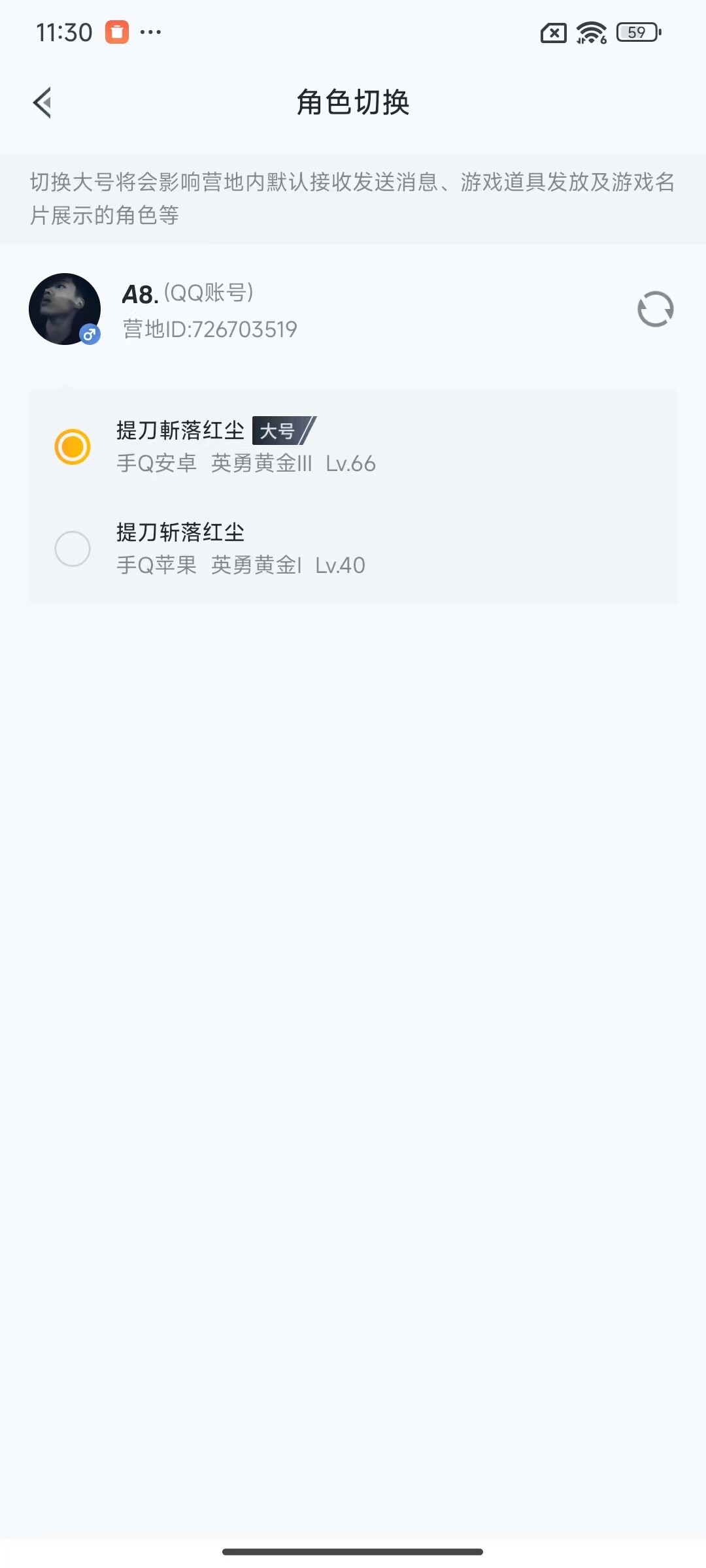Enable the currently unselected 手Q苹果 role
The width and height of the screenshot is (706, 1568).
pos(73,549)
